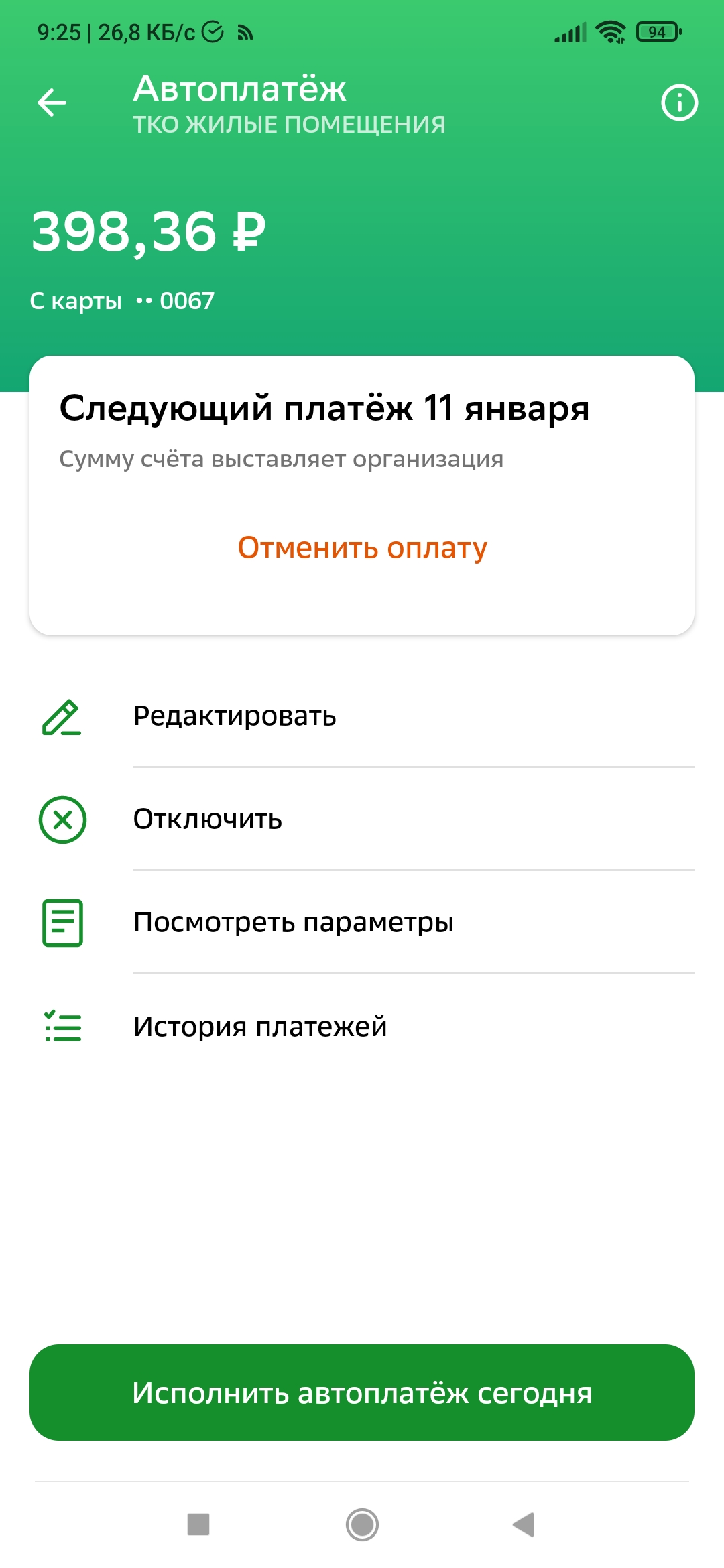Tap the system home button
This screenshot has width=724, height=1568.
pos(362,1524)
